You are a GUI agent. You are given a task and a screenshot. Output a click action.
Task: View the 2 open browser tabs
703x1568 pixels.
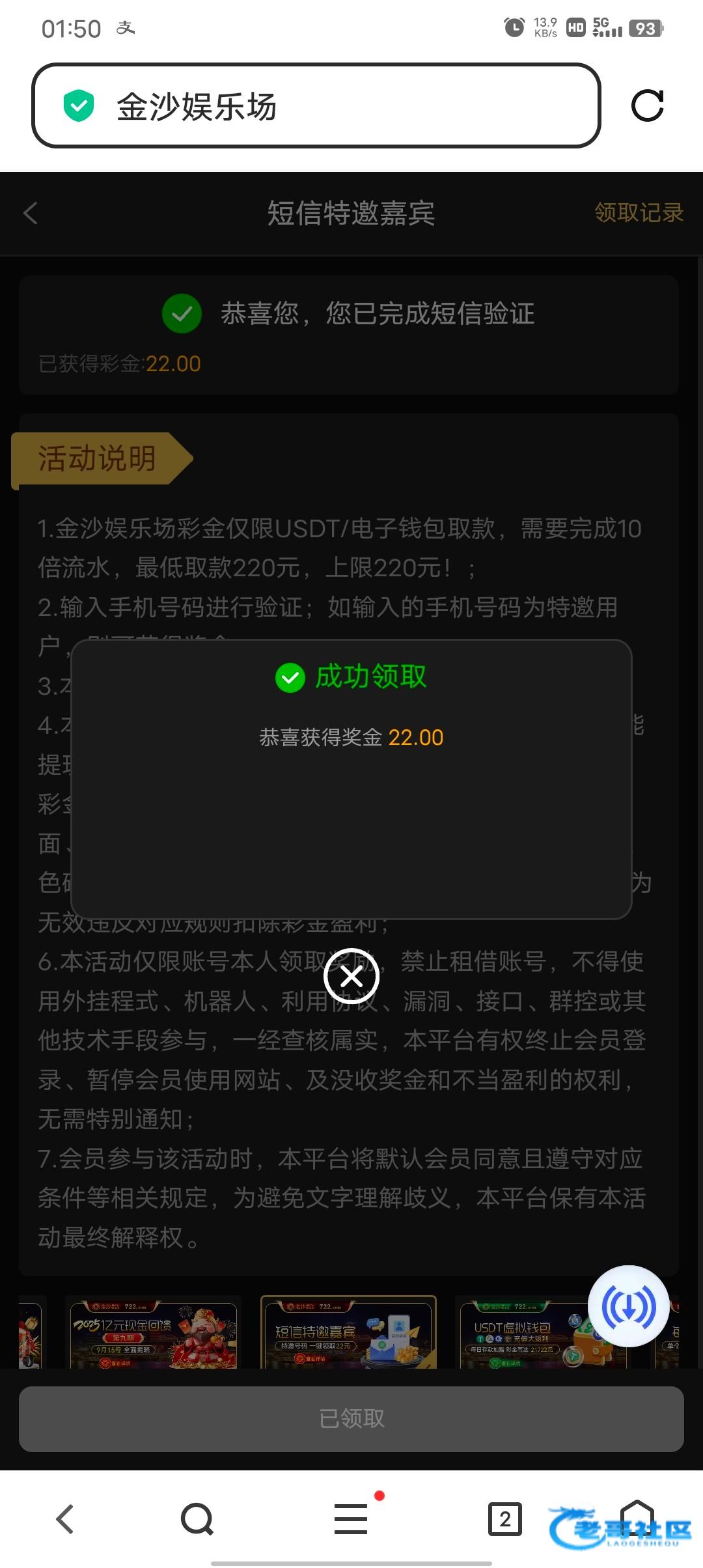504,1519
